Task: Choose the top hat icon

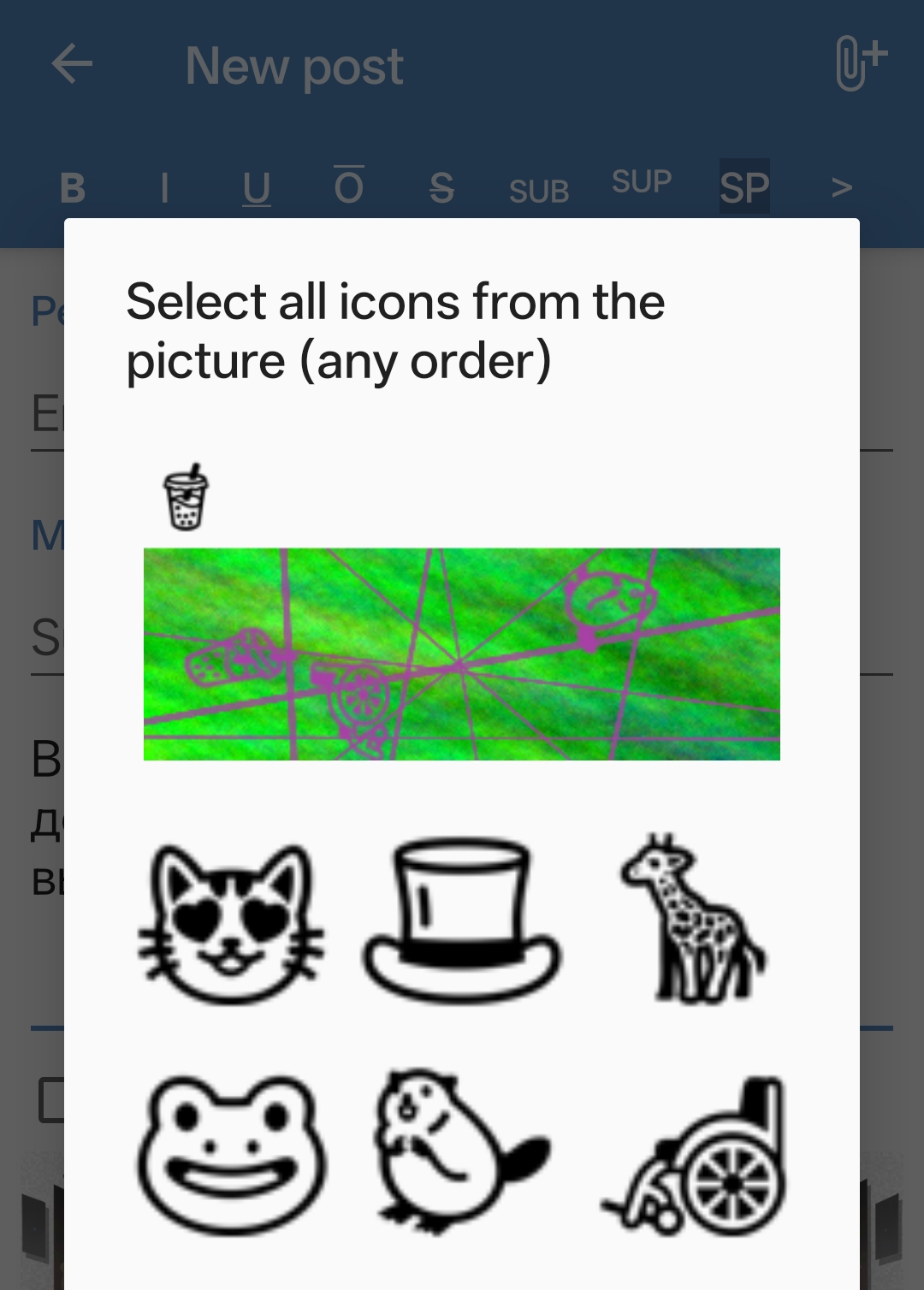Action: coord(462,920)
